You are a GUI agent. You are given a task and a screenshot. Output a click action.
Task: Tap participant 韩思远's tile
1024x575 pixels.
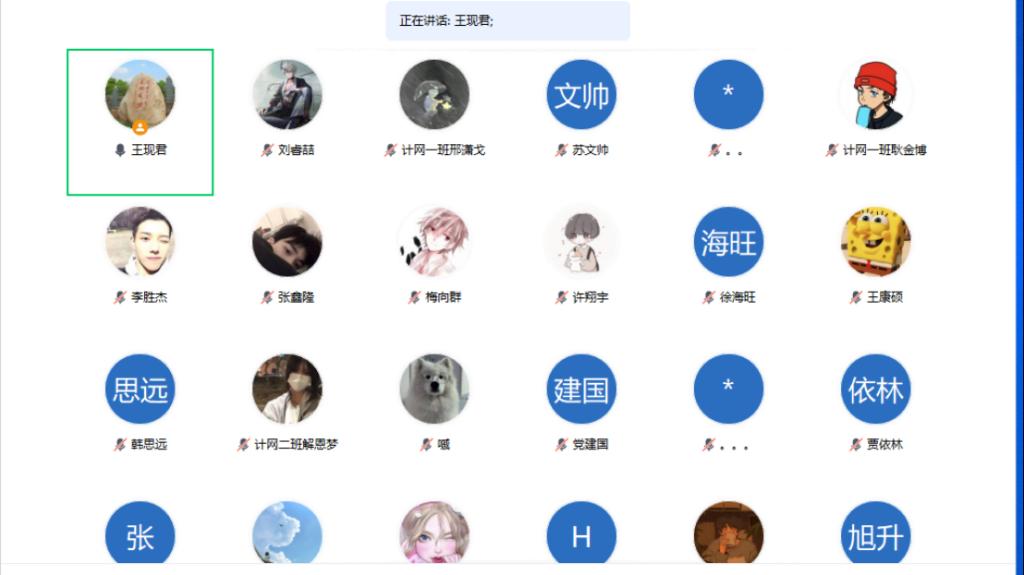point(140,389)
